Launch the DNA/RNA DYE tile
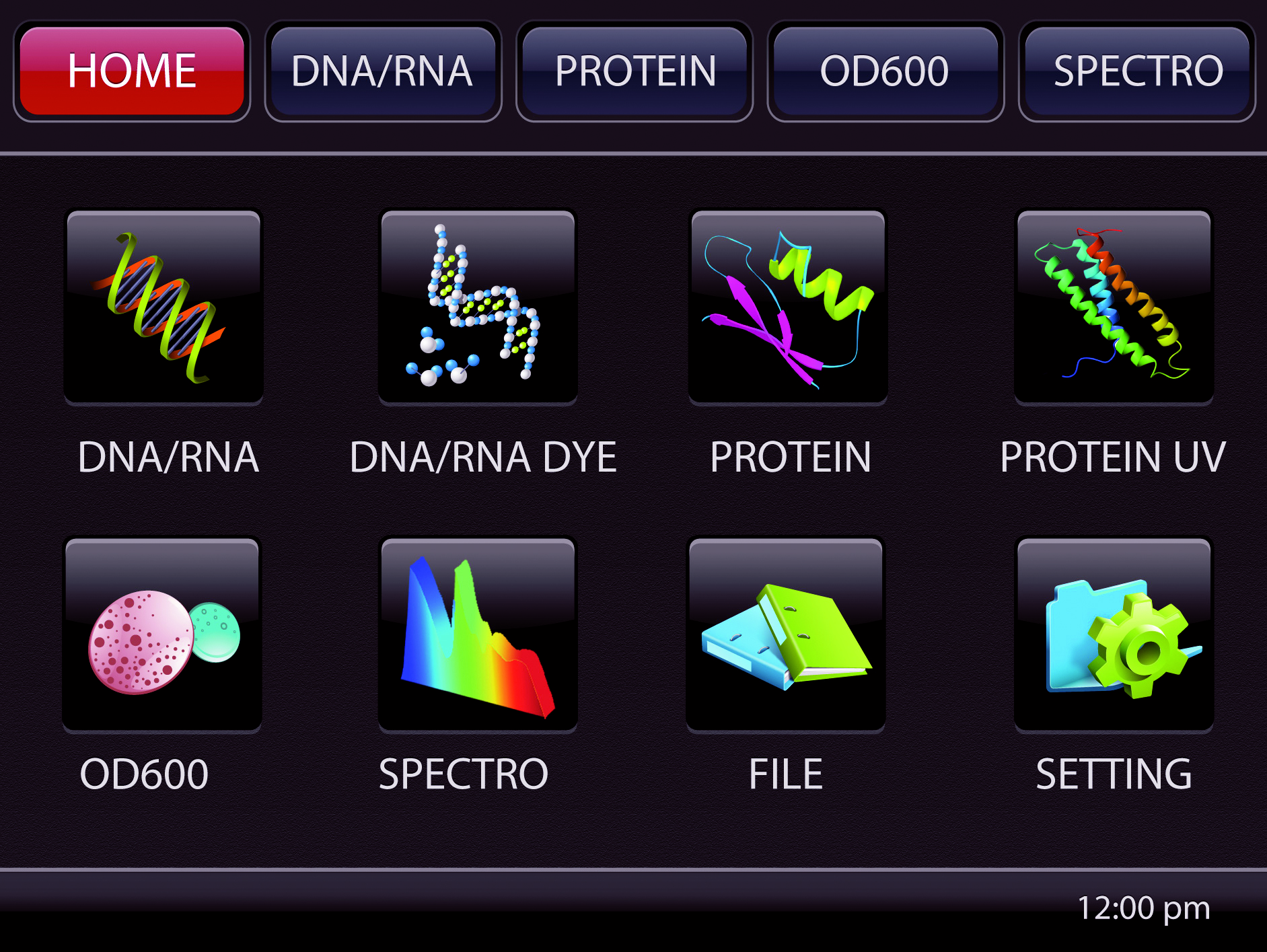This screenshot has height=952, width=1267. pos(478,307)
